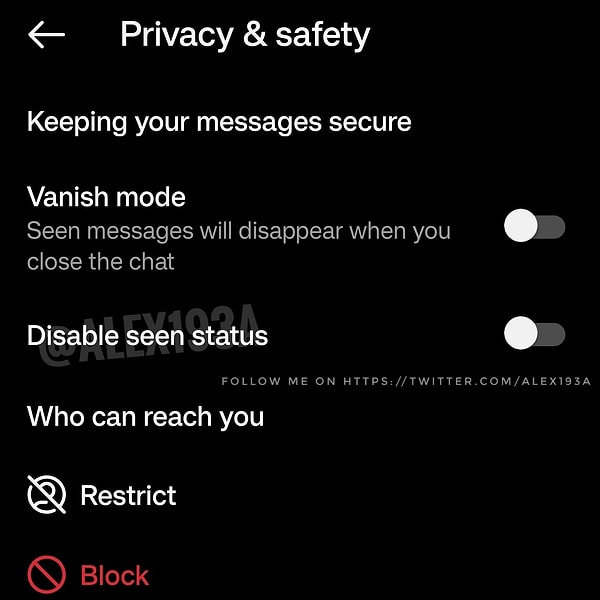Enable Disable seen status switch
The width and height of the screenshot is (600, 600).
click(534, 334)
